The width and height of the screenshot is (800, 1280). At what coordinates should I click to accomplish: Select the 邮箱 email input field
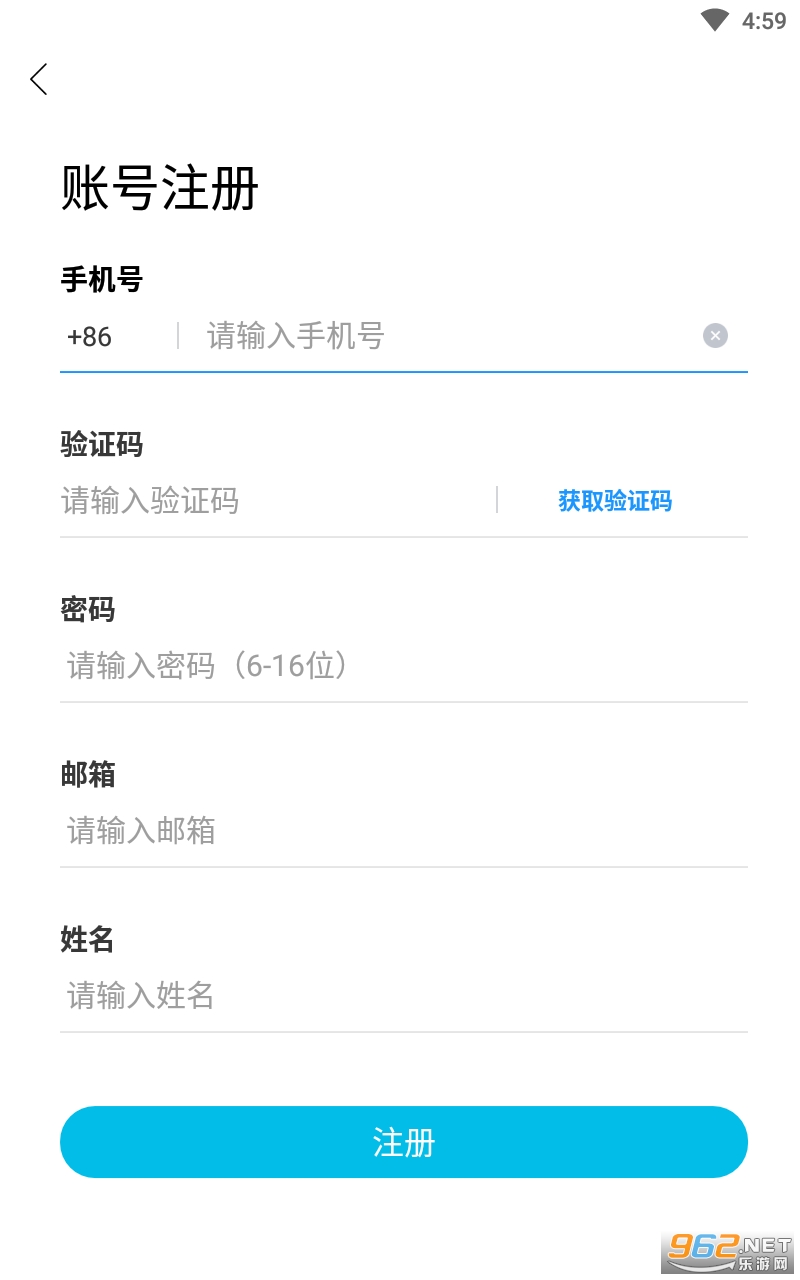(404, 830)
